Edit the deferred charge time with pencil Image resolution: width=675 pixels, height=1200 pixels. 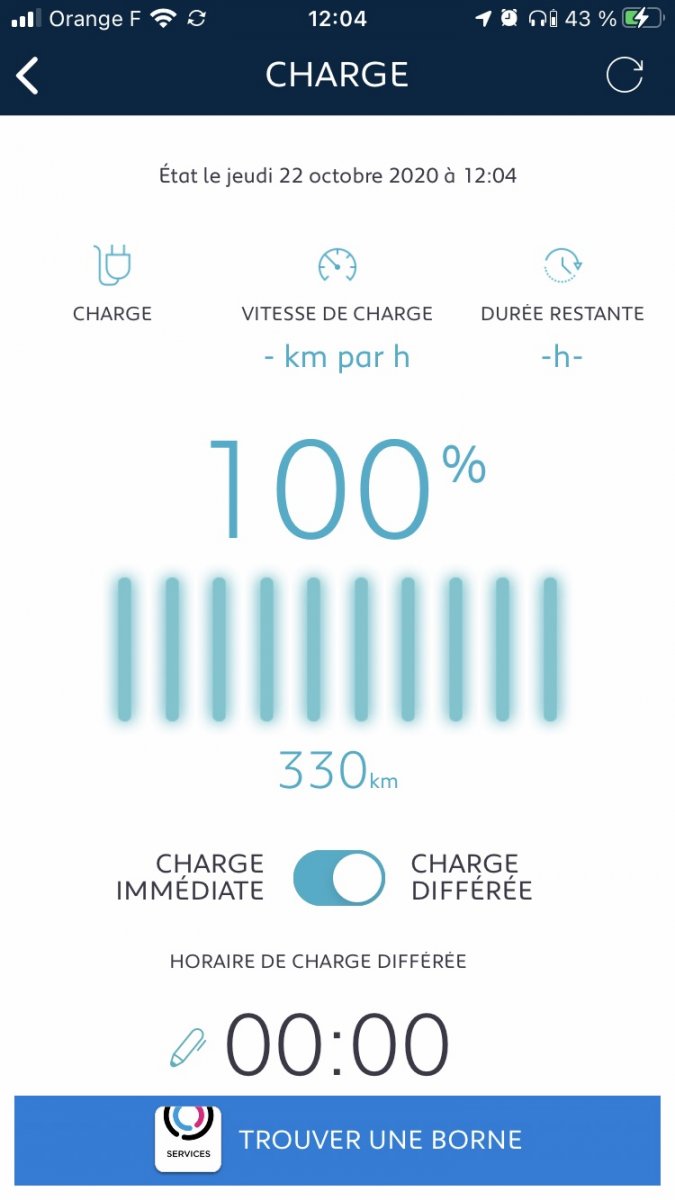(188, 1048)
